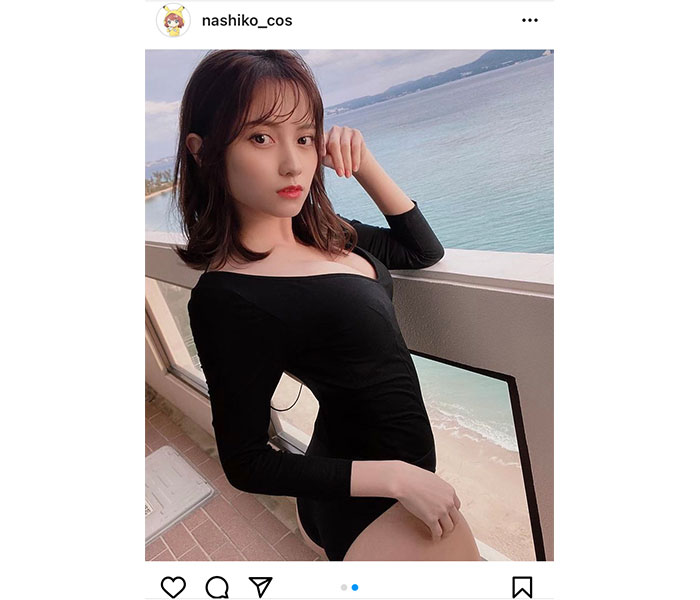Open comments with the speech bubble icon
The image size is (700, 600).
click(217, 587)
